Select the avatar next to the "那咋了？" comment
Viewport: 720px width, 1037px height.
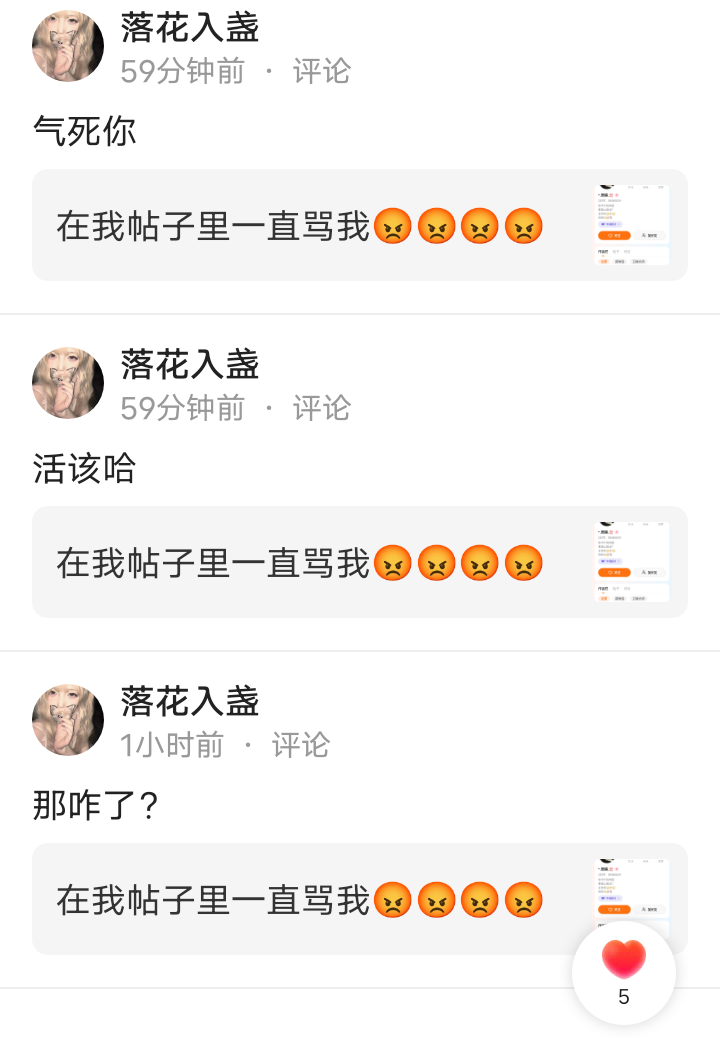click(68, 720)
